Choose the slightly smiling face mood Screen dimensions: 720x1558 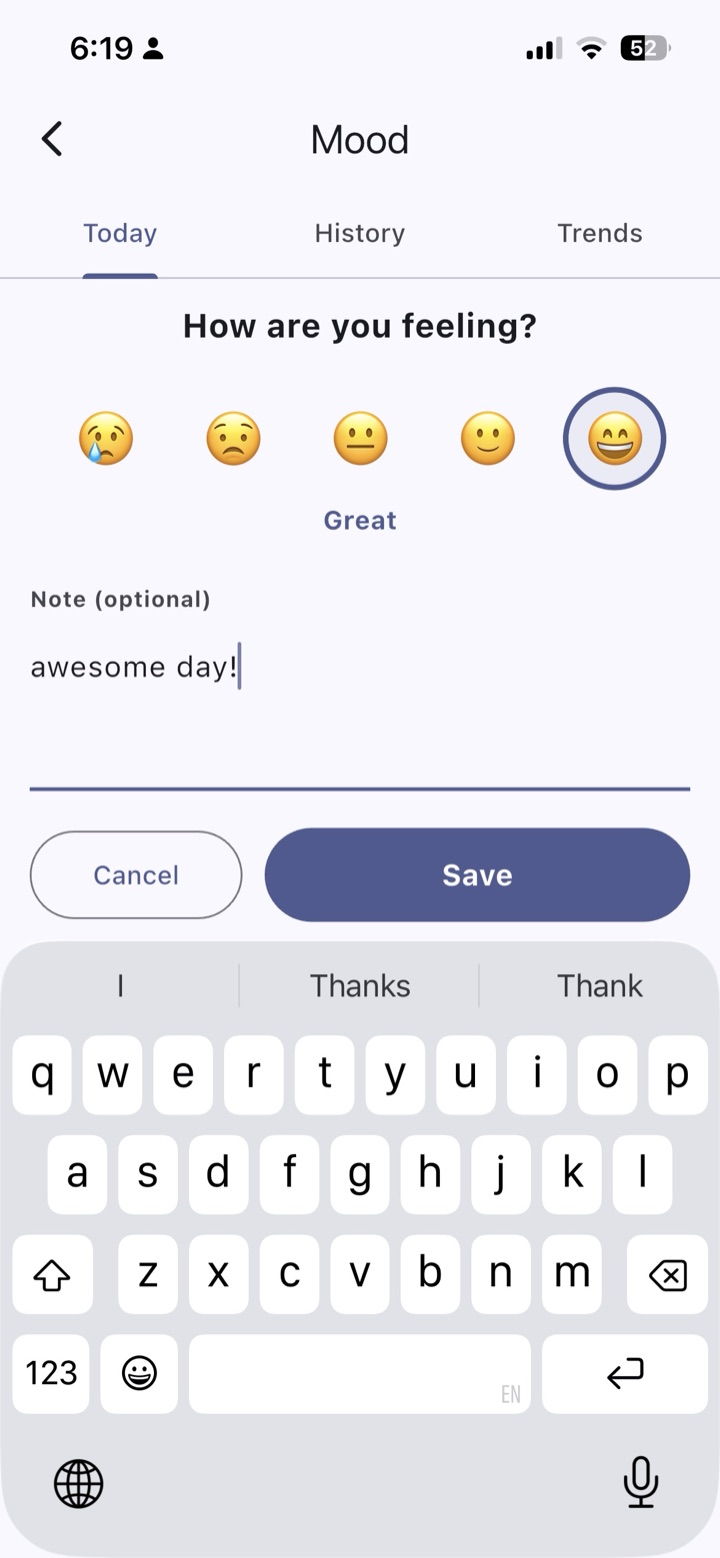point(487,439)
